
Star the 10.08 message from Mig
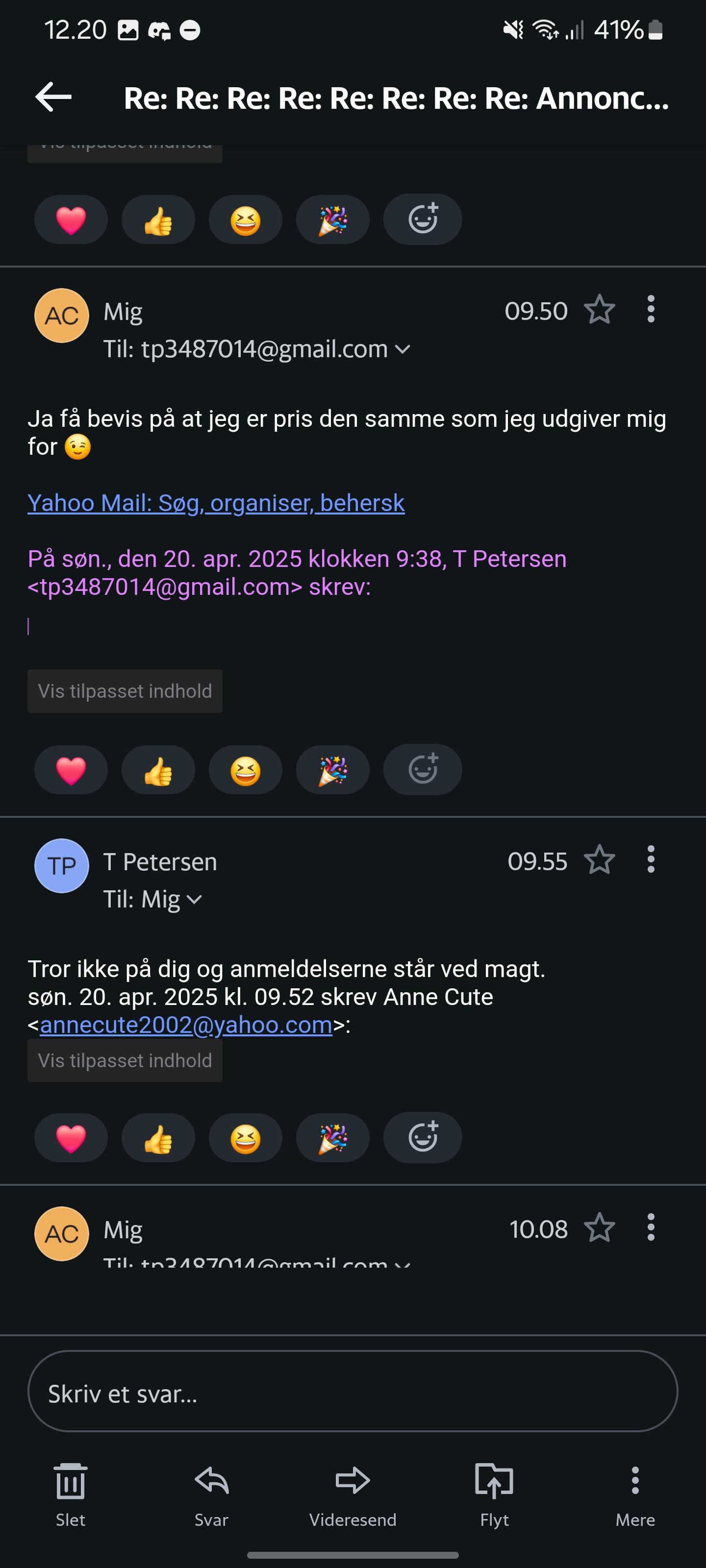click(599, 1228)
